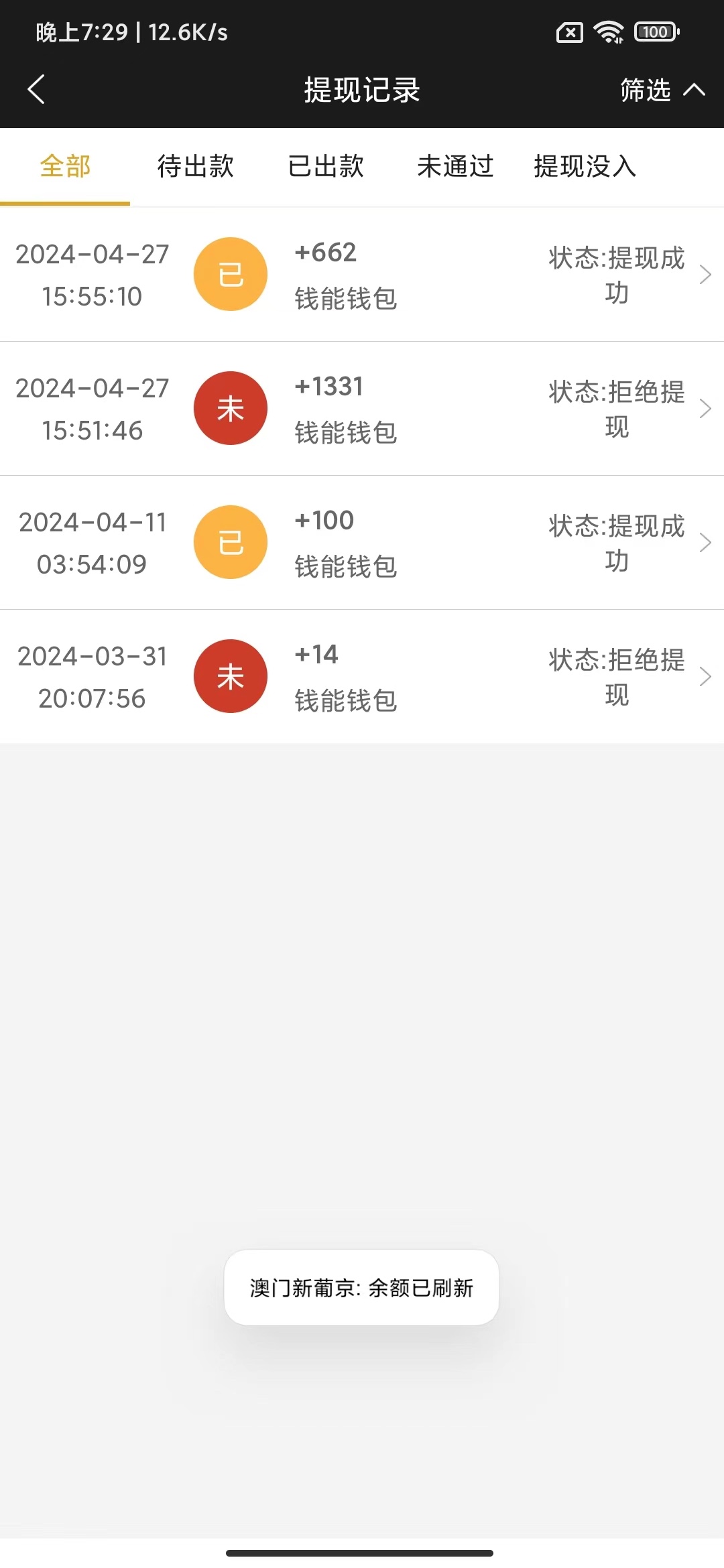Open the 筛选 filter dropdown
This screenshot has height=1568, width=724.
click(661, 90)
